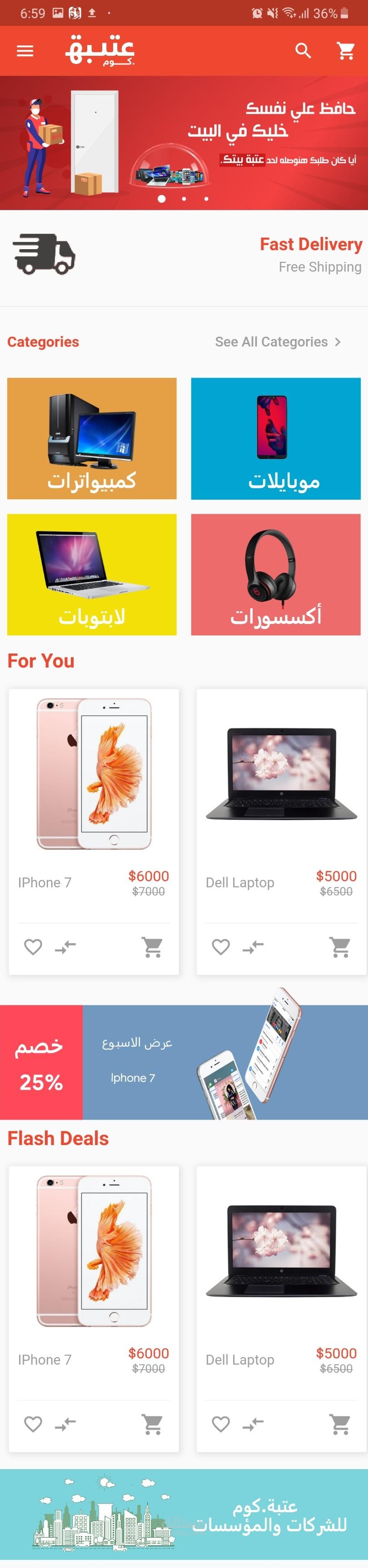This screenshot has width=368, height=1568.
Task: Open search from the top bar
Action: [x=303, y=51]
